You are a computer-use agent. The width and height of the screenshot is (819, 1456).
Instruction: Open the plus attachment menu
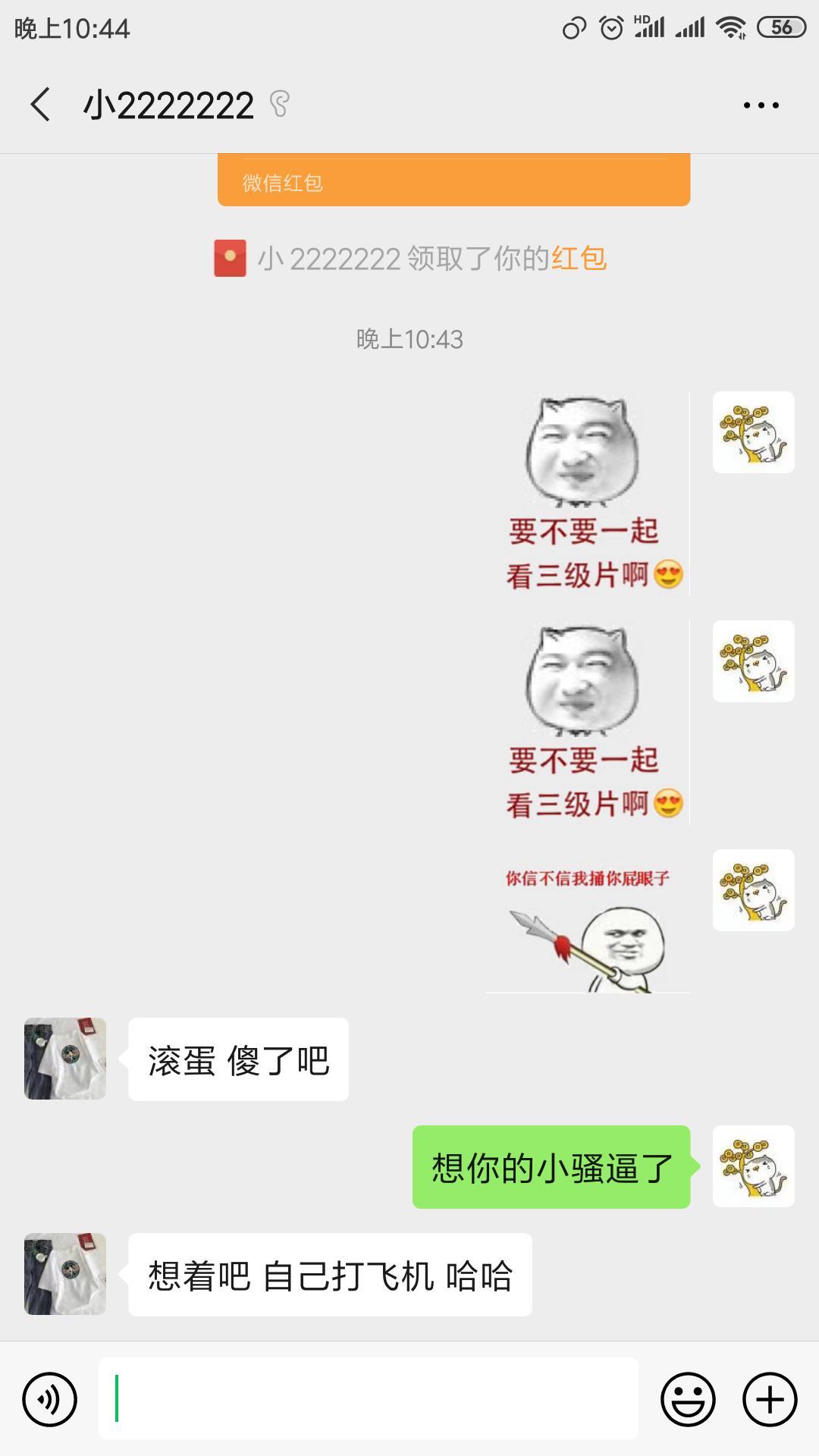[x=770, y=1399]
